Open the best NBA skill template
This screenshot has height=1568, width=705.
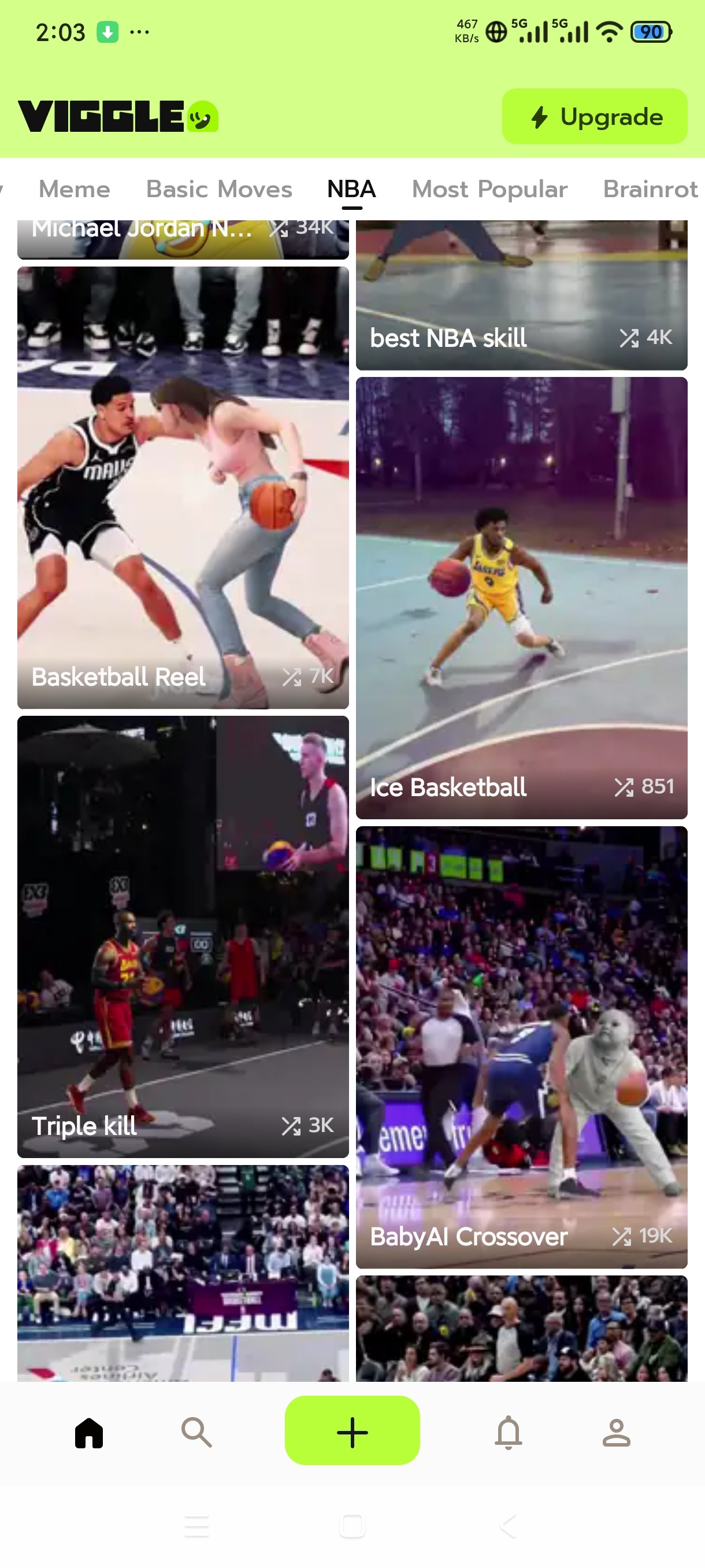521,295
